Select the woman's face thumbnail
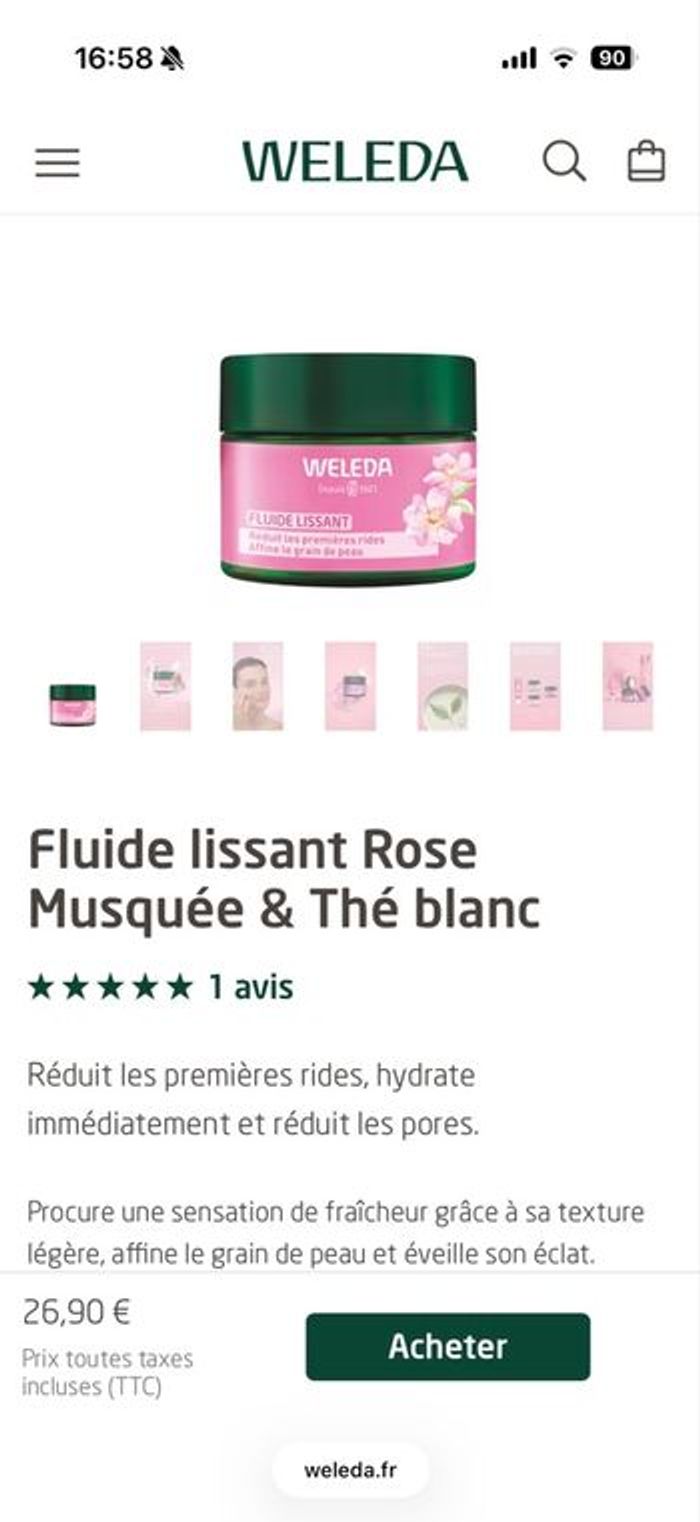The image size is (700, 1522). [258, 686]
